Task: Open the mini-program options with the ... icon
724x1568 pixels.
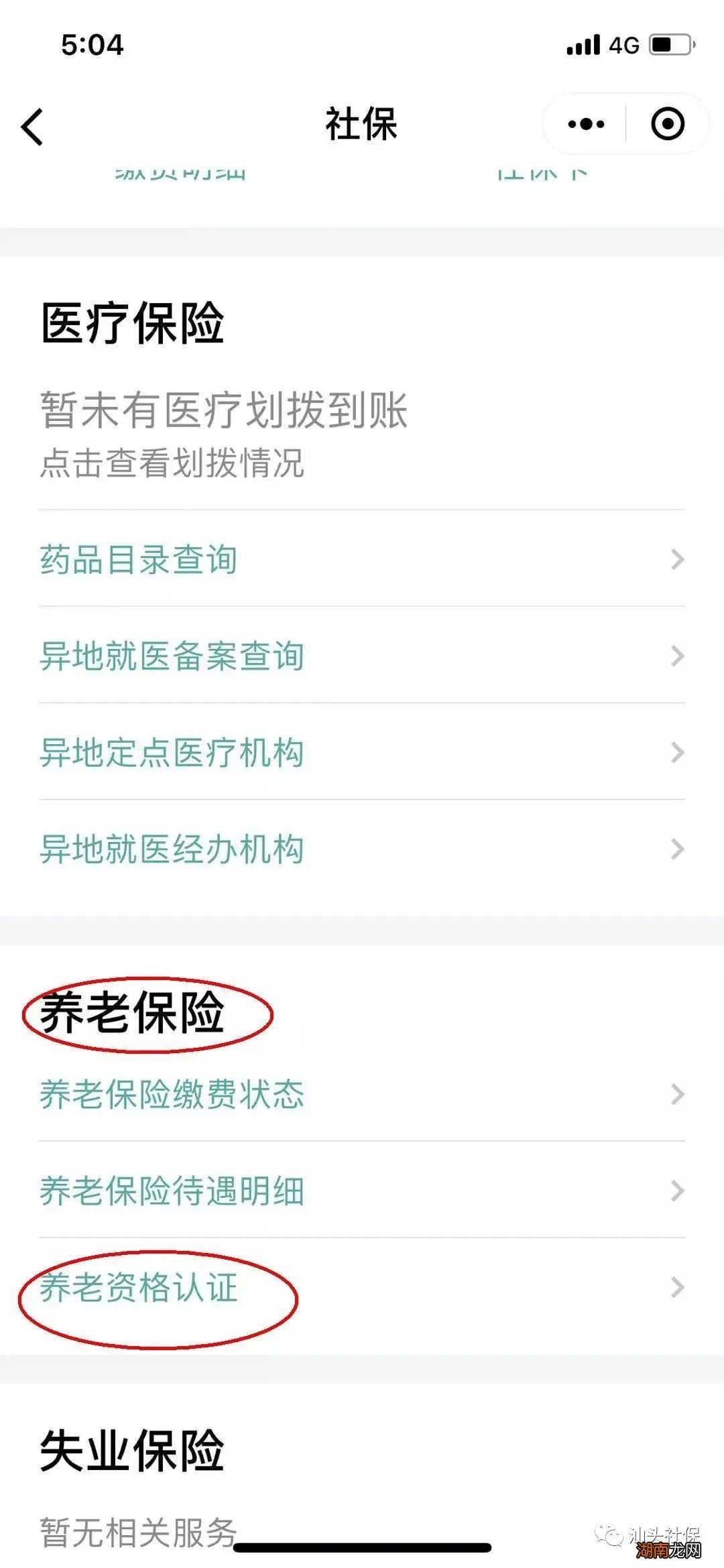Action: click(585, 123)
